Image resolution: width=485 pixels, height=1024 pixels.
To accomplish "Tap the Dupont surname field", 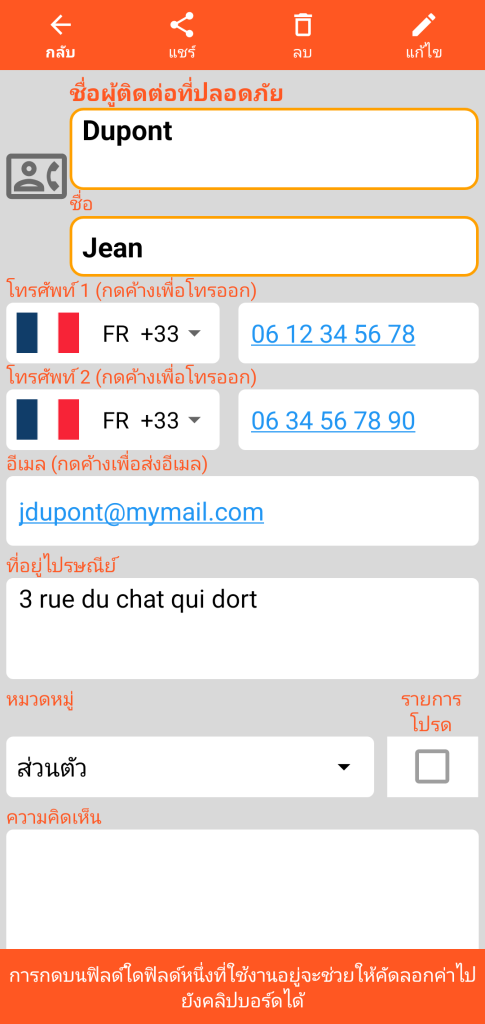I will pos(274,149).
